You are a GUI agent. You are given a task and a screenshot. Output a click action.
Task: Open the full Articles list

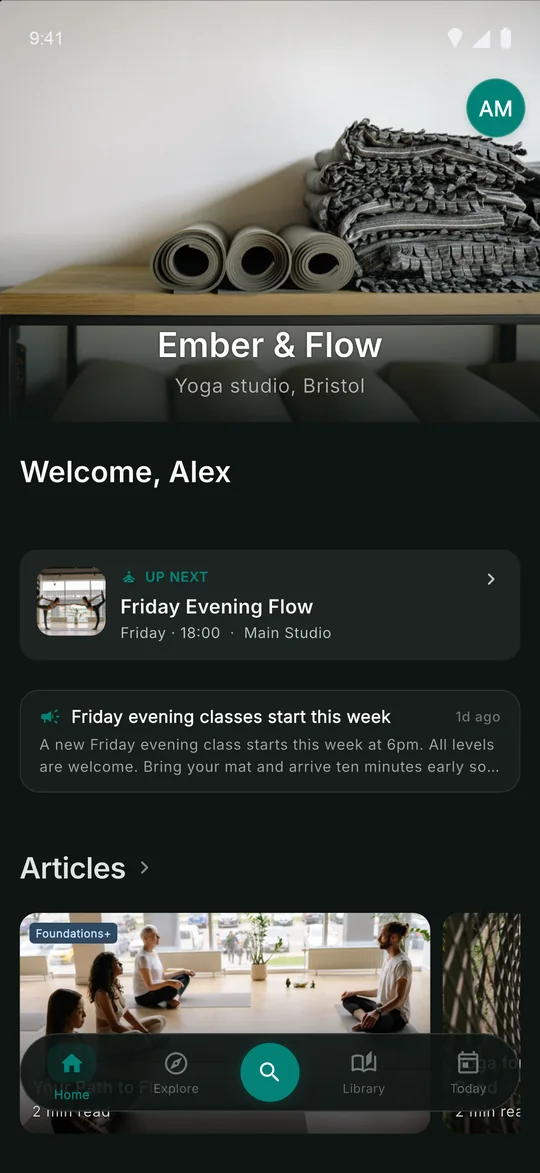(x=85, y=868)
